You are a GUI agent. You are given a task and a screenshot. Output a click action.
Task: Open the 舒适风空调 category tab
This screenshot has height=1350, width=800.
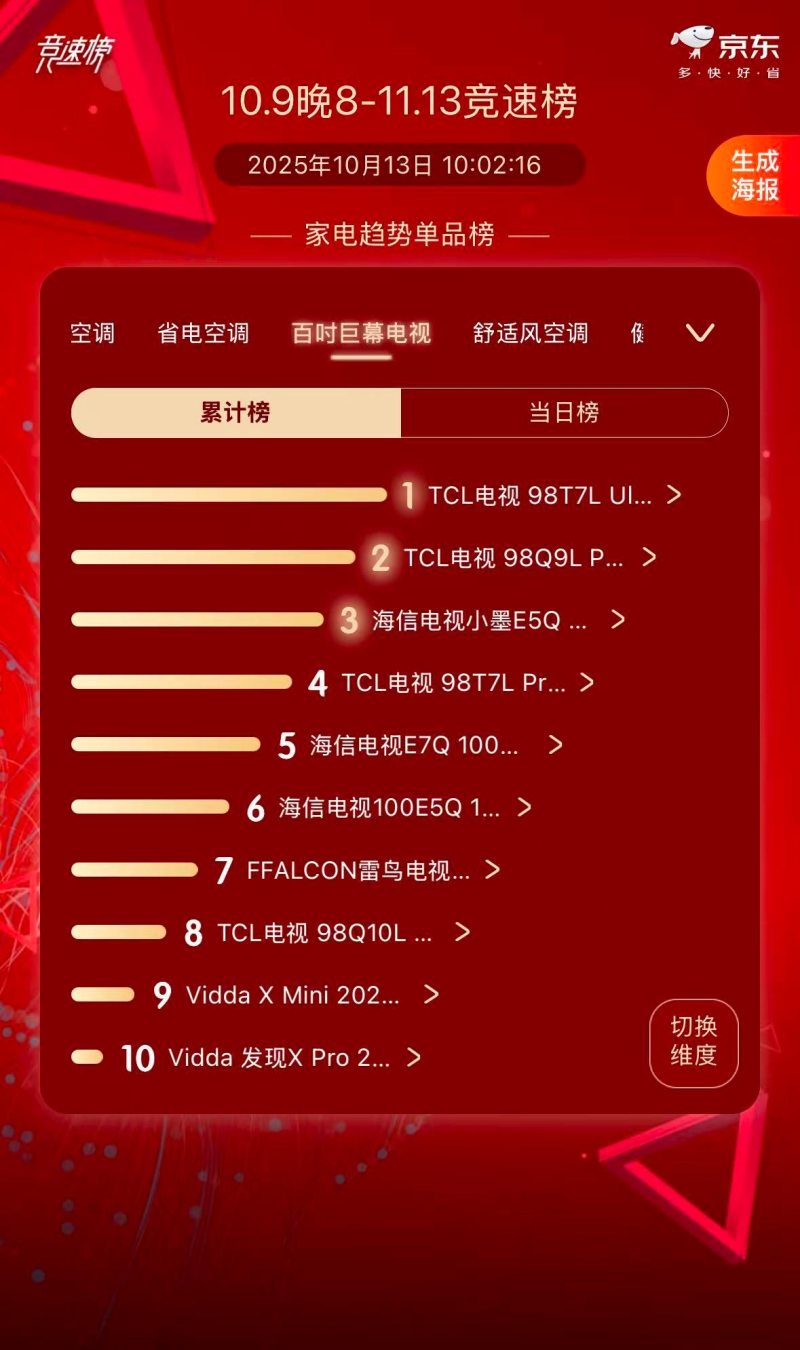[x=530, y=333]
